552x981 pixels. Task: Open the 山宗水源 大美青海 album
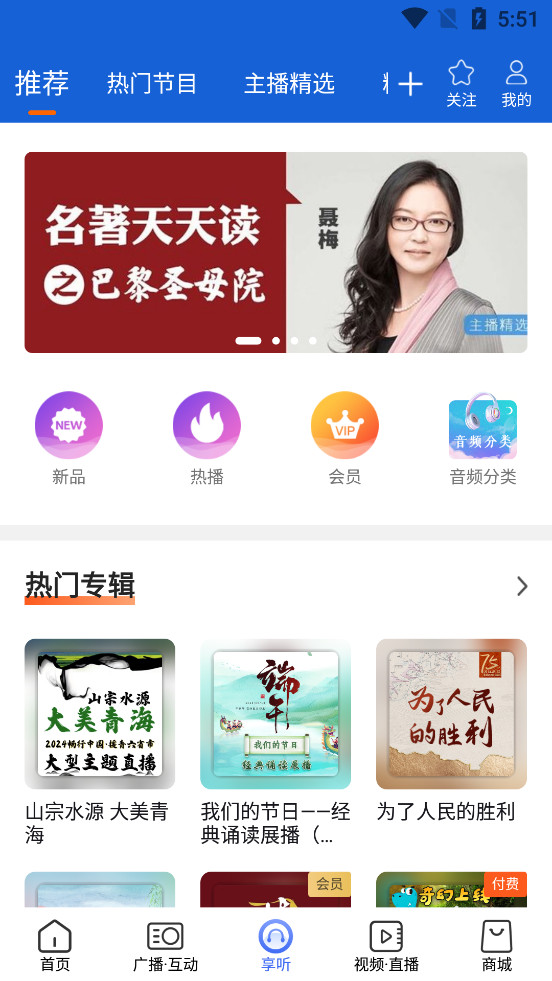click(100, 742)
